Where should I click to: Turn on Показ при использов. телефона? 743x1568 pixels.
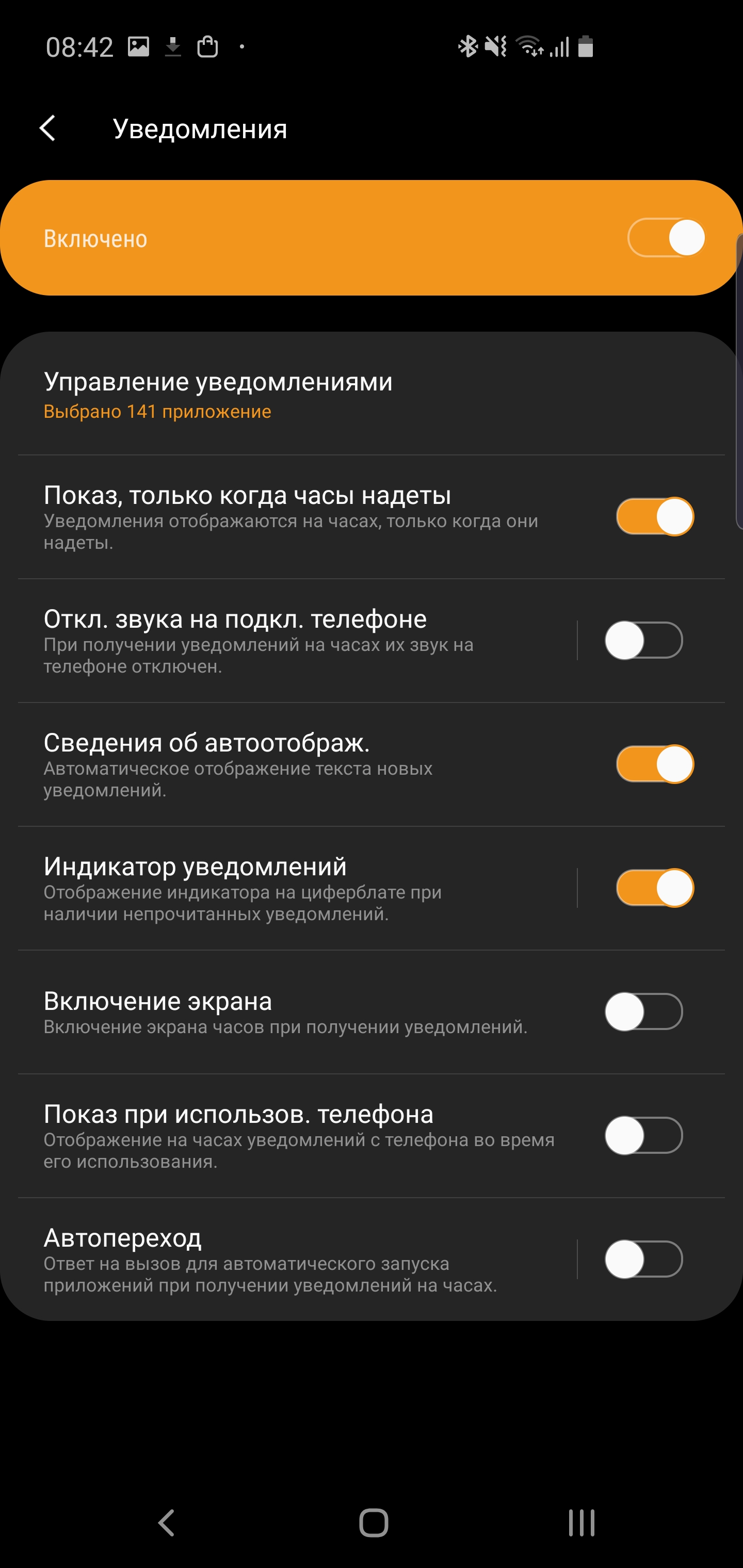click(644, 1135)
